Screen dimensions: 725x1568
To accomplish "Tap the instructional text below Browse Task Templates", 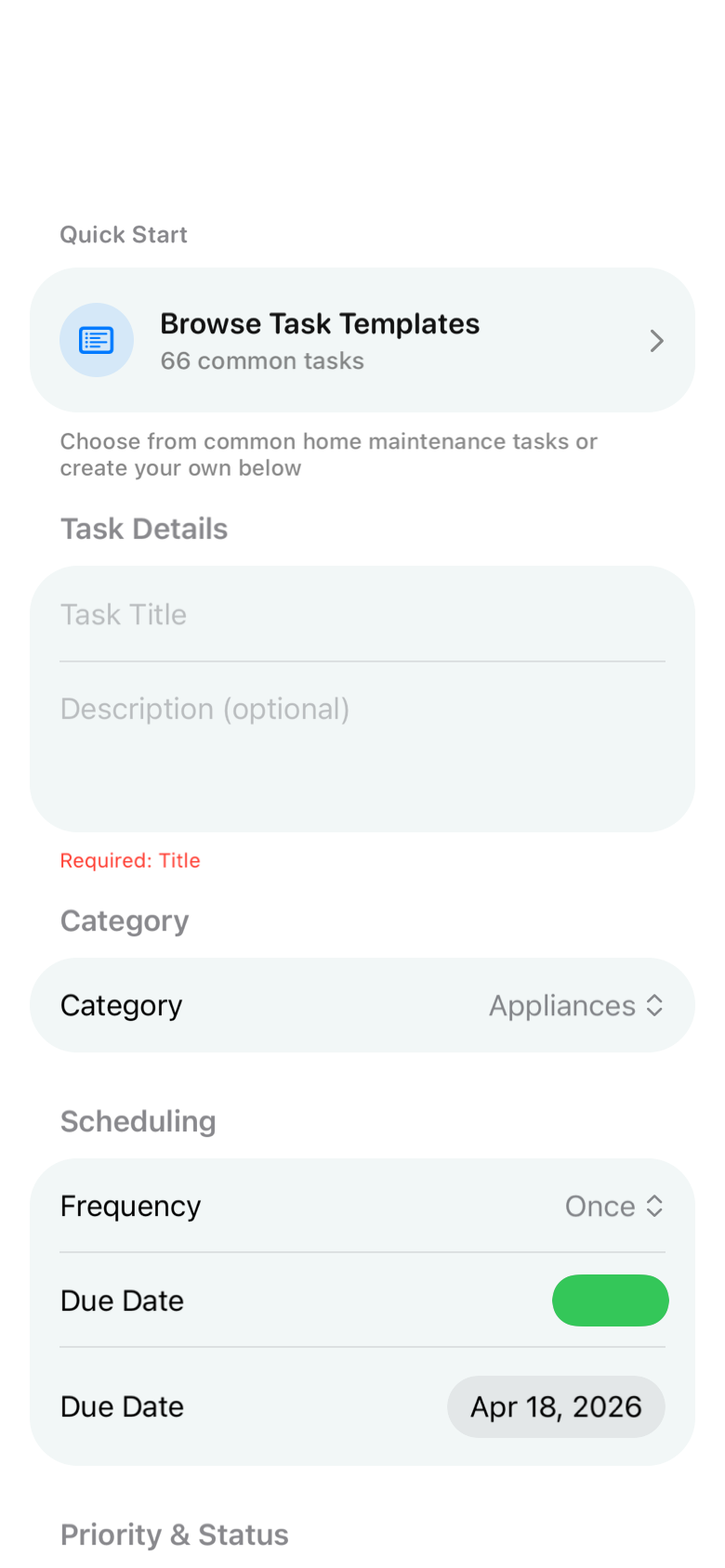I will (328, 454).
